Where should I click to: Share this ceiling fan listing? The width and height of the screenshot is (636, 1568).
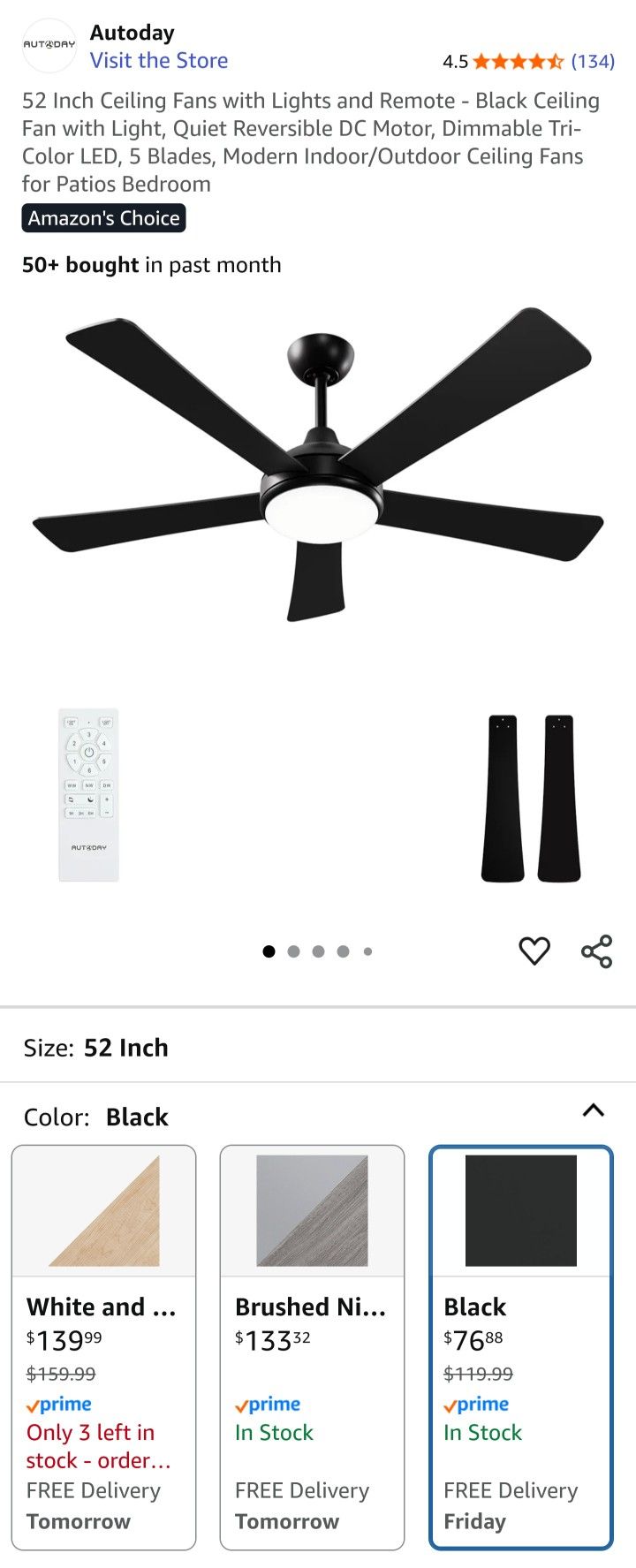596,951
